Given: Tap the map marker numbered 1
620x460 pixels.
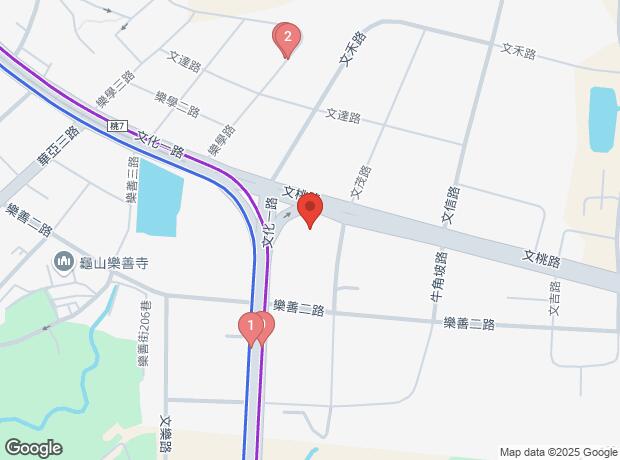Looking at the screenshot, I should (x=247, y=326).
